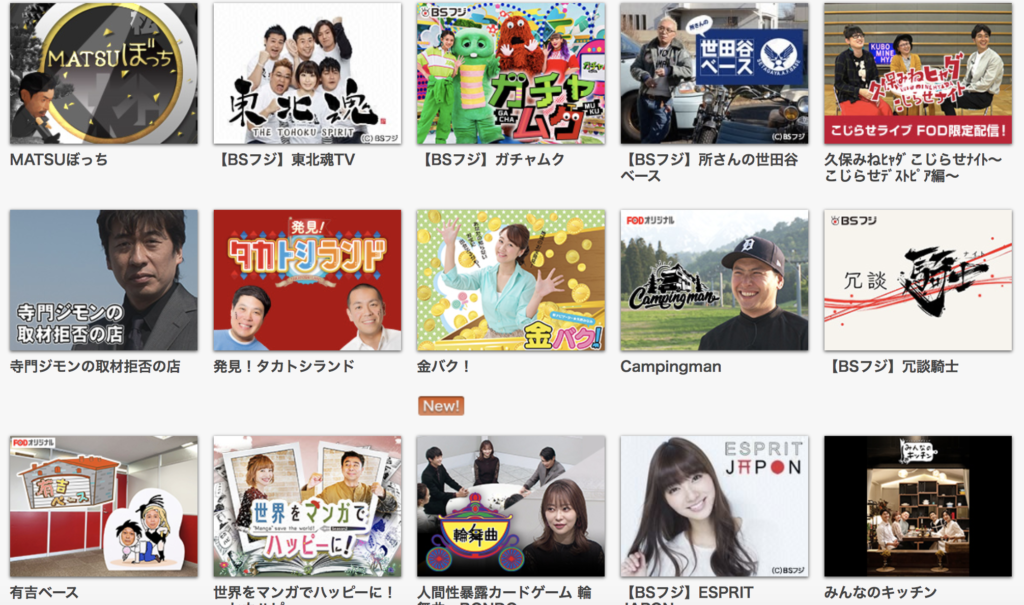Open the 有吉ベース show tile
1024x605 pixels.
tap(103, 506)
